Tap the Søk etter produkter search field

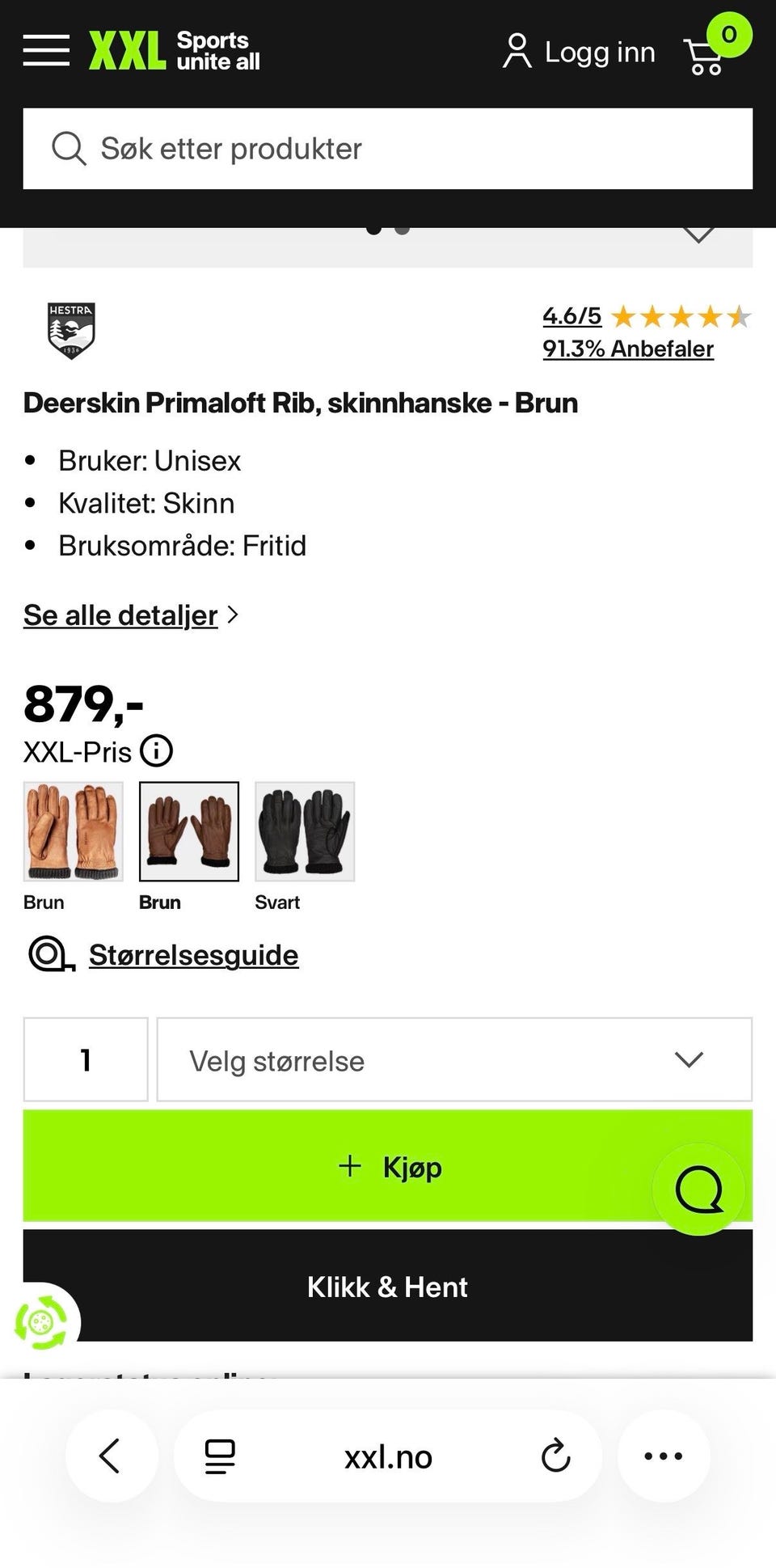(388, 148)
